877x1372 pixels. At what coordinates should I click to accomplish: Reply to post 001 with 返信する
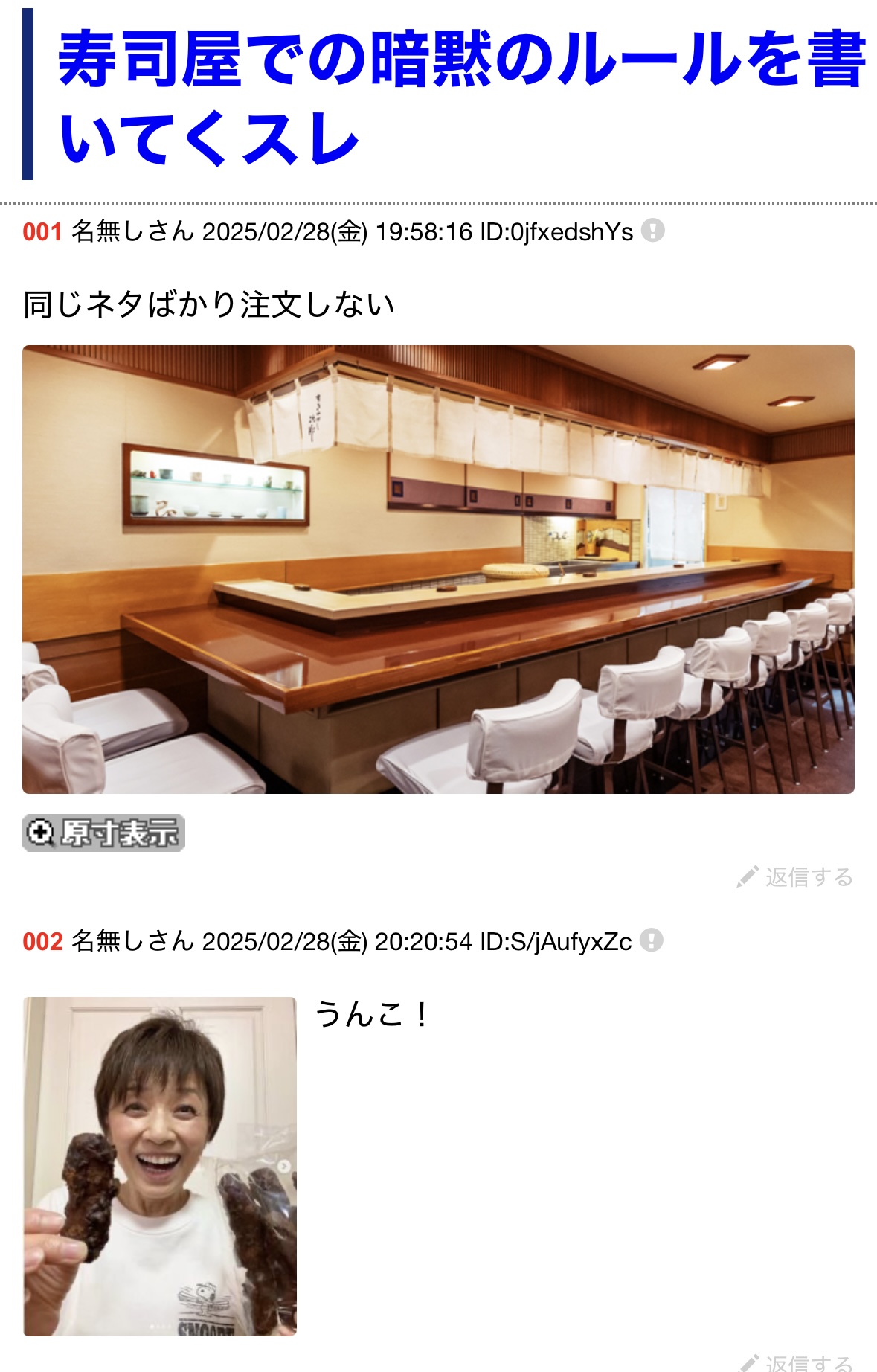[x=796, y=877]
